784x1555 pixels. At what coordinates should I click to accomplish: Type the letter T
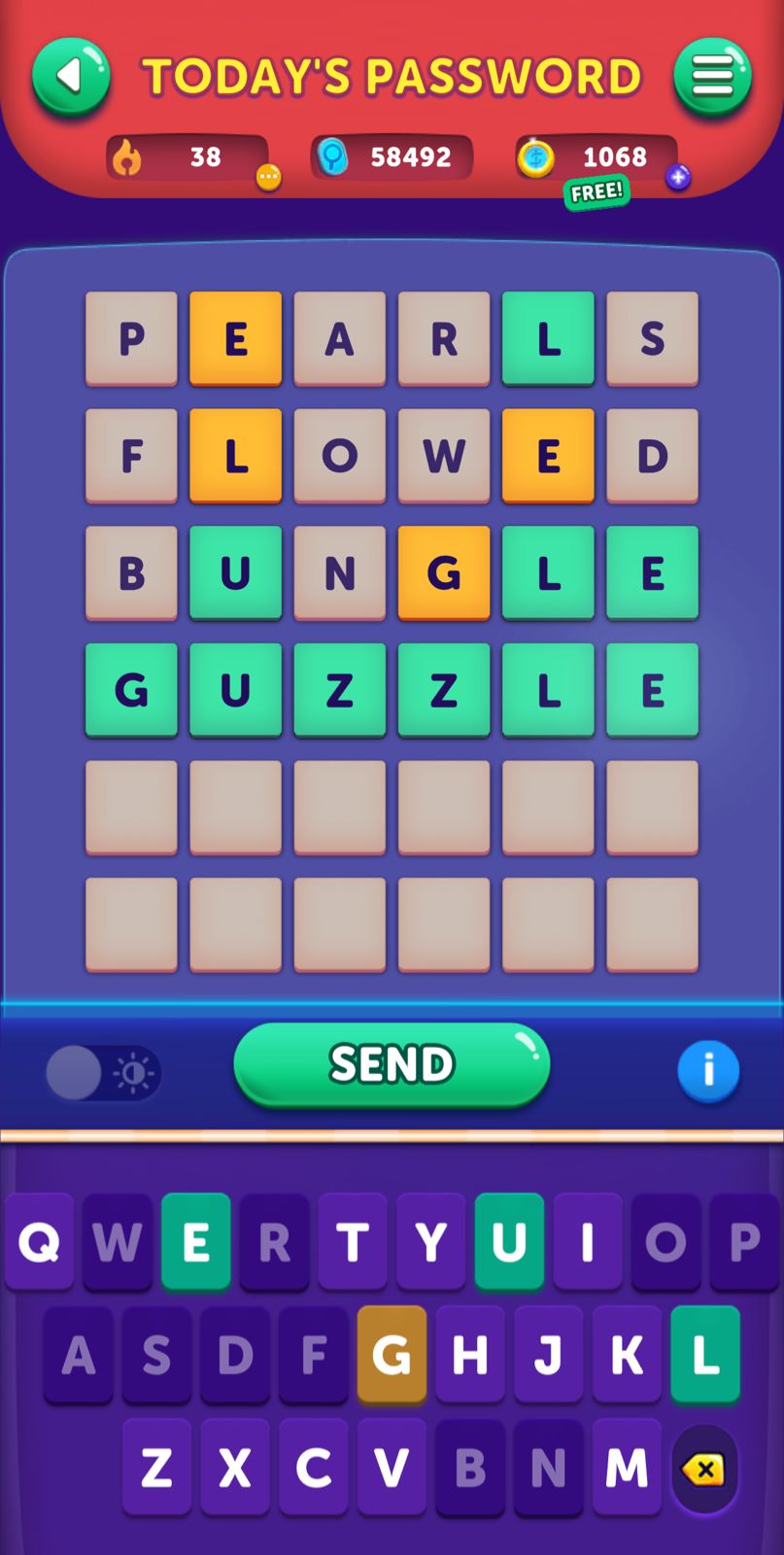353,1242
